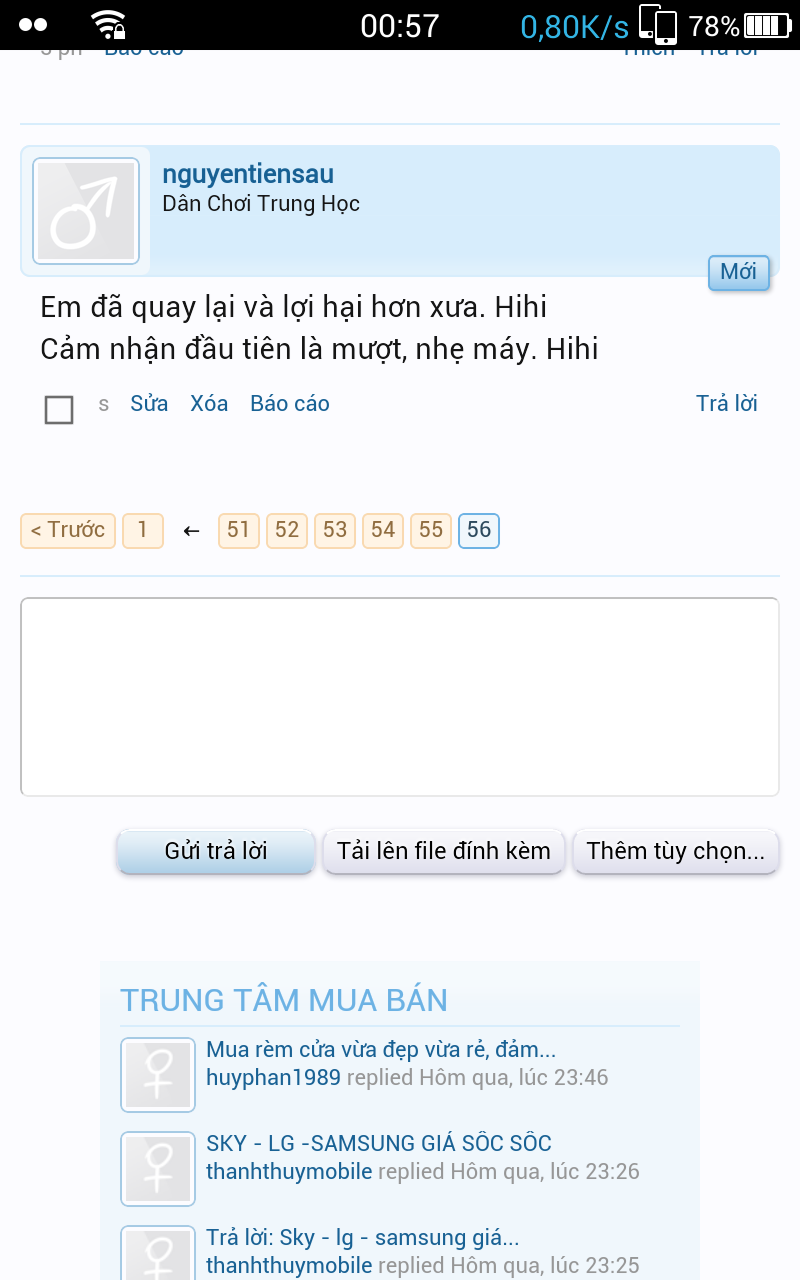Go to page 55
This screenshot has width=800, height=1280.
point(431,530)
